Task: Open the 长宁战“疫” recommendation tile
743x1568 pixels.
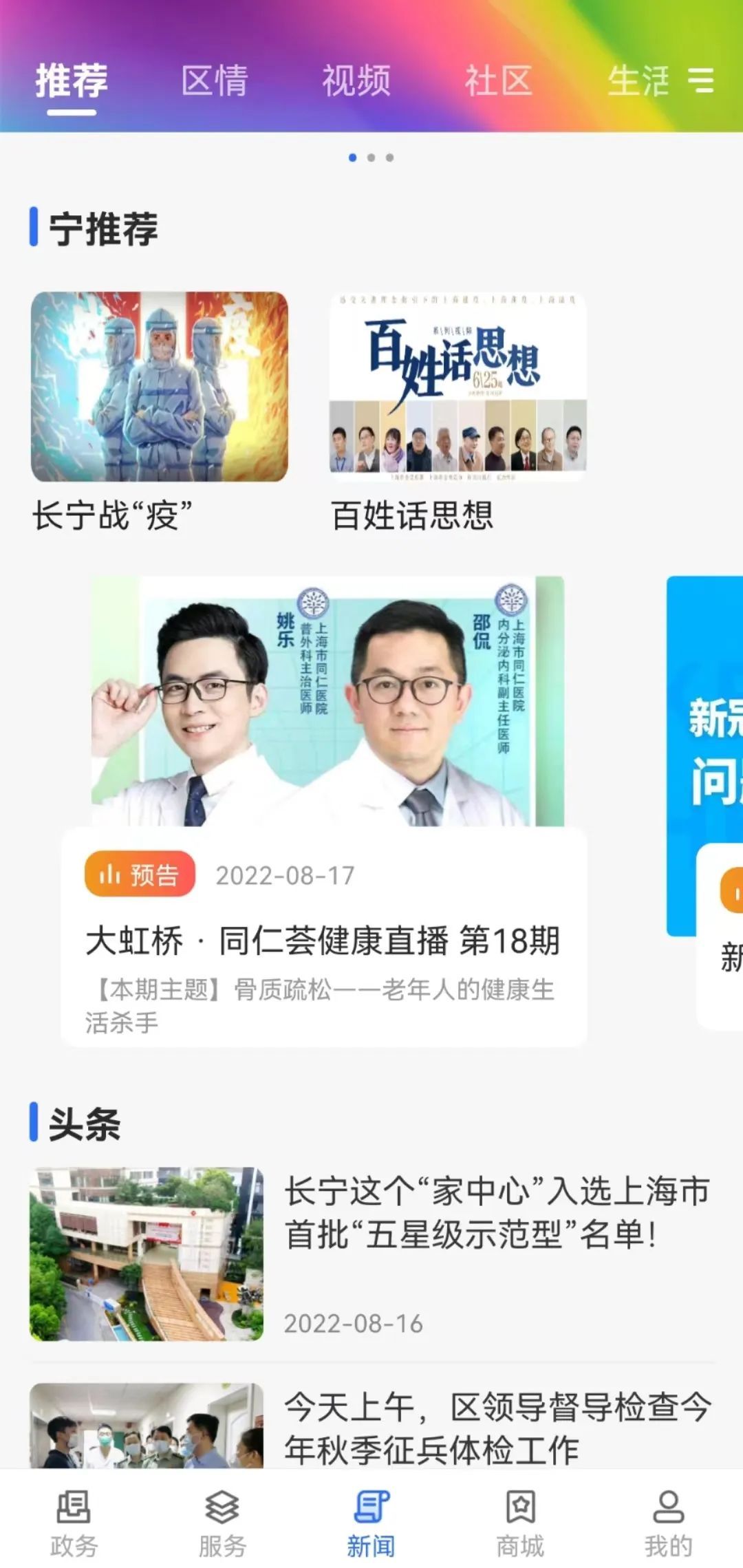Action: 160,387
